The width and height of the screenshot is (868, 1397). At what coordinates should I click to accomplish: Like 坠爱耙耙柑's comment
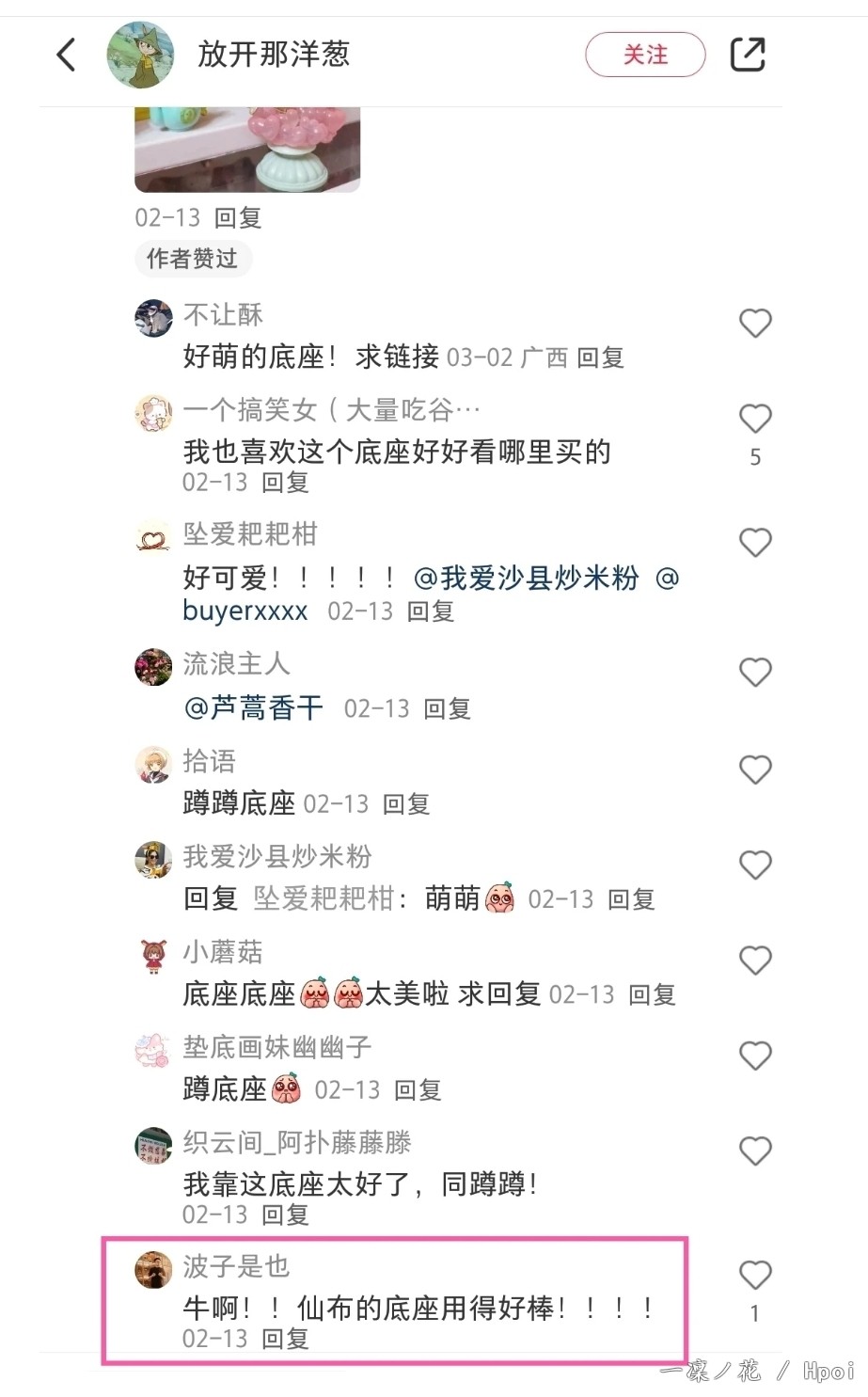point(755,542)
